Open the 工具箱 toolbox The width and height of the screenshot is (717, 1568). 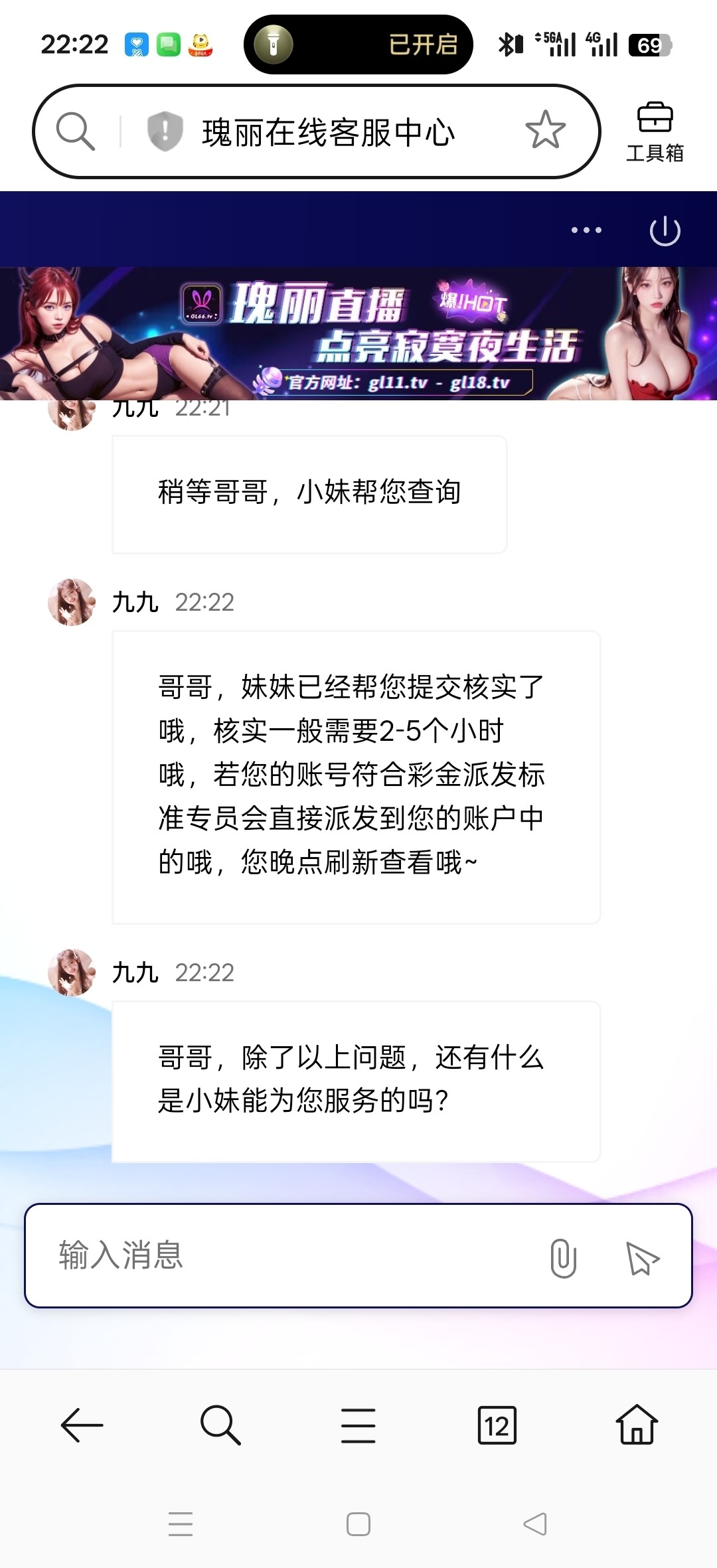click(655, 131)
